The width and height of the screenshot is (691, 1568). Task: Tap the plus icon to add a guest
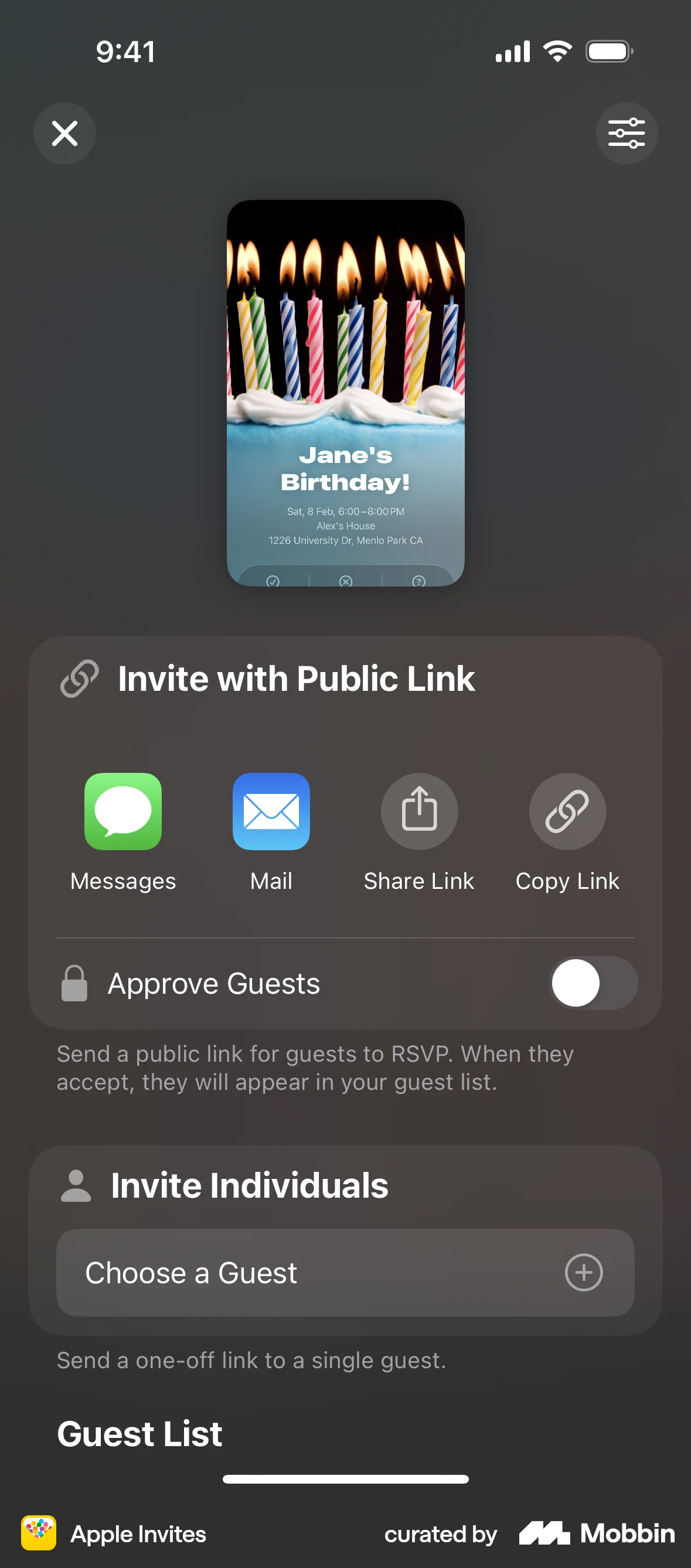(x=583, y=1272)
